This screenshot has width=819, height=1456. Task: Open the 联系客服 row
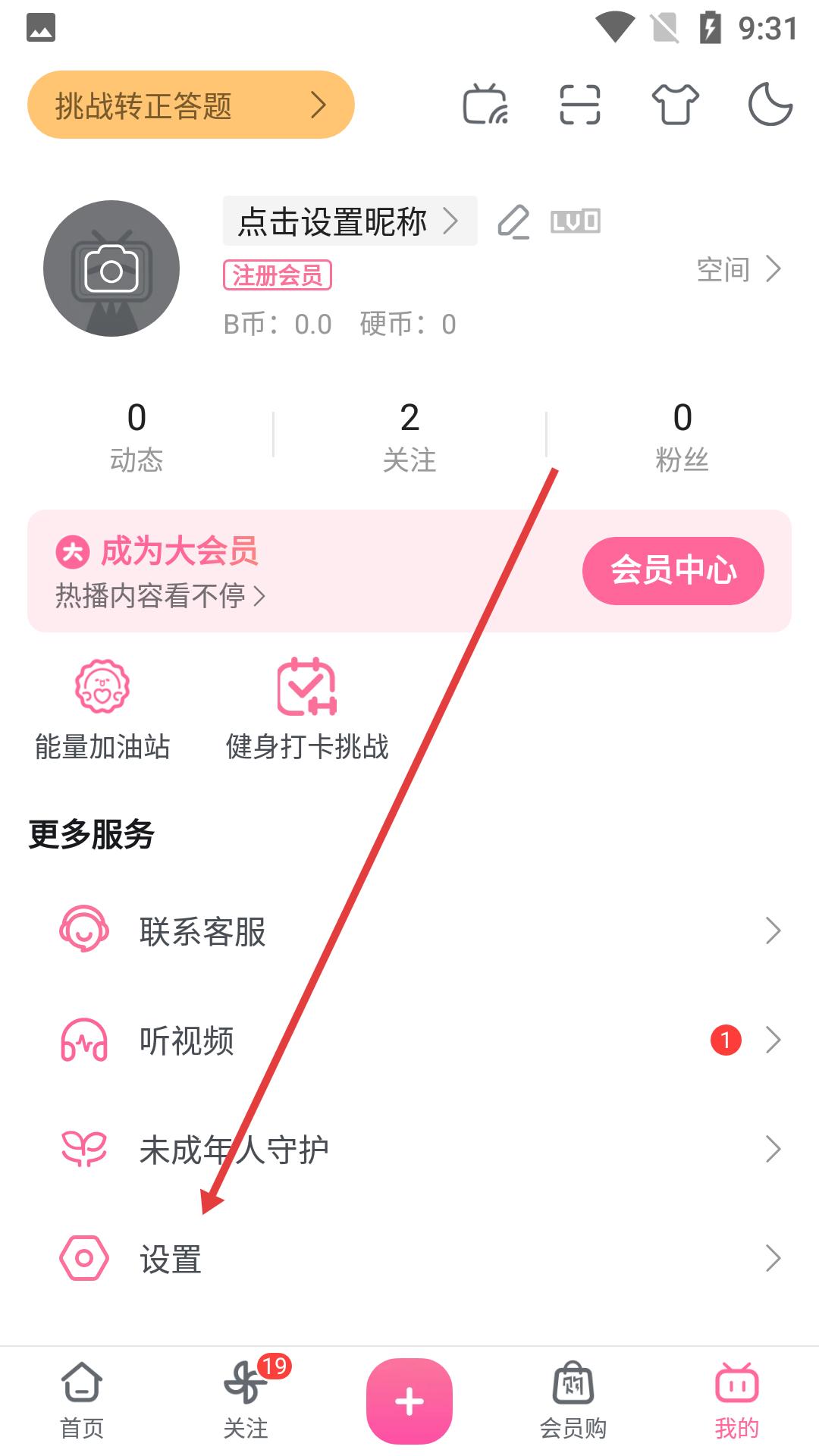[x=409, y=931]
